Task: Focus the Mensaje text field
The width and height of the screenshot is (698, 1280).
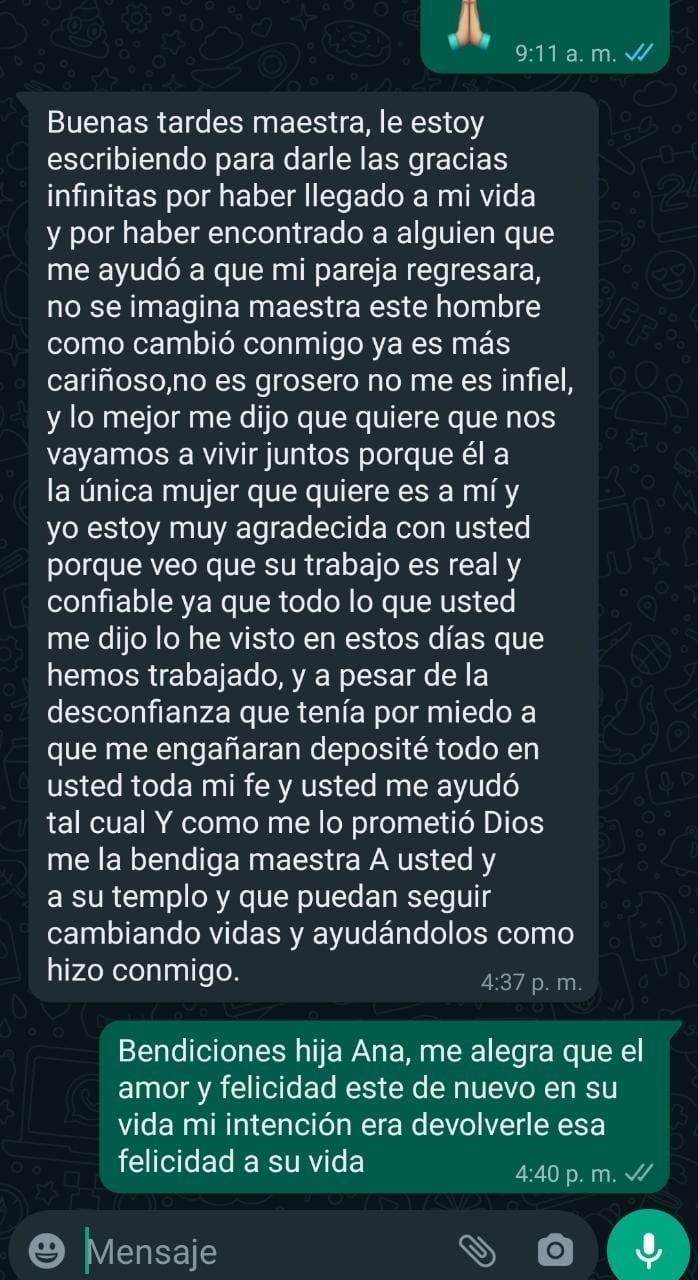Action: (x=260, y=1251)
